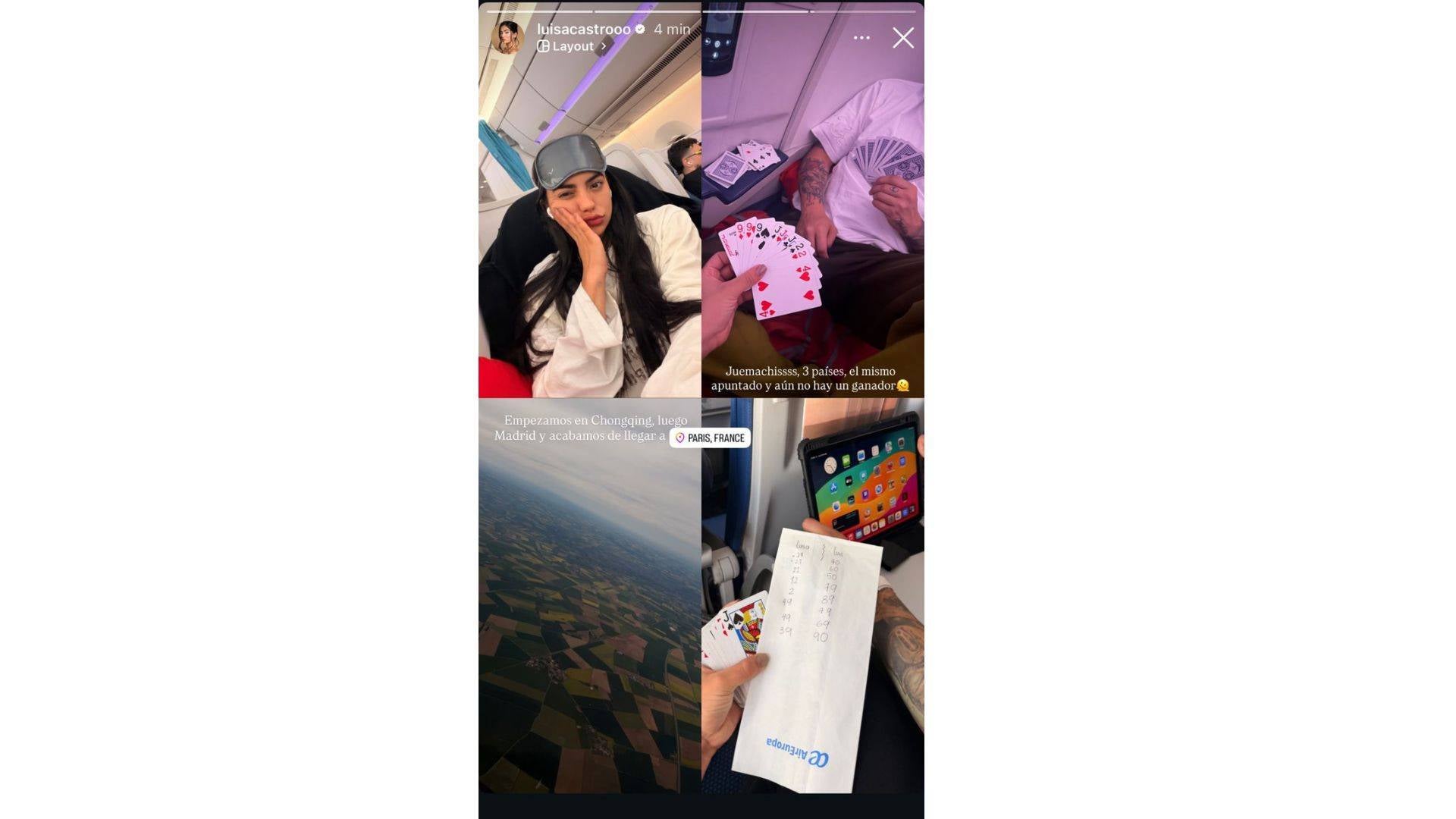Open luisacastrooo's profile picture
Screen dimensions: 1456x819
[x=507, y=37]
